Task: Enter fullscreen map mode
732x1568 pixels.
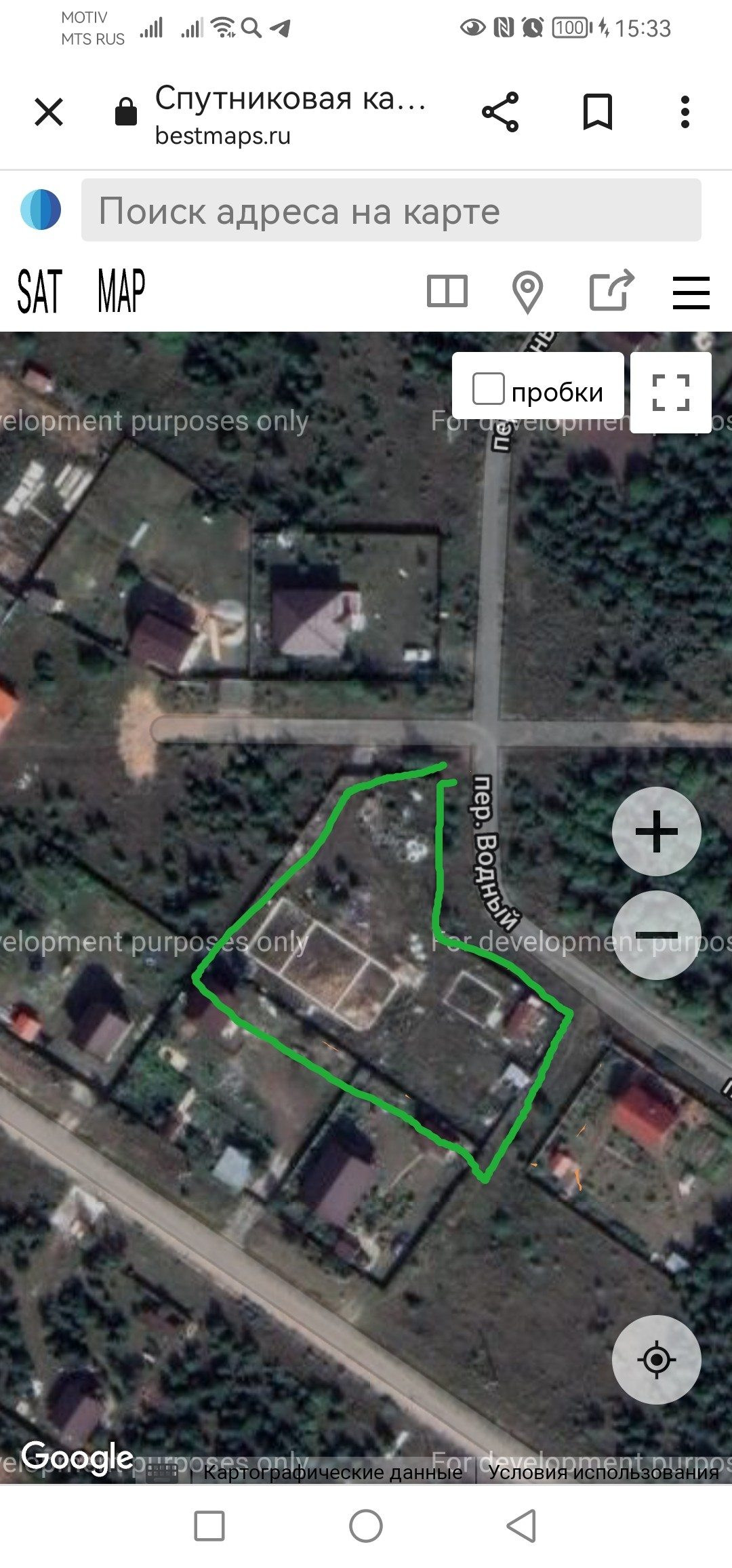Action: 670,392
